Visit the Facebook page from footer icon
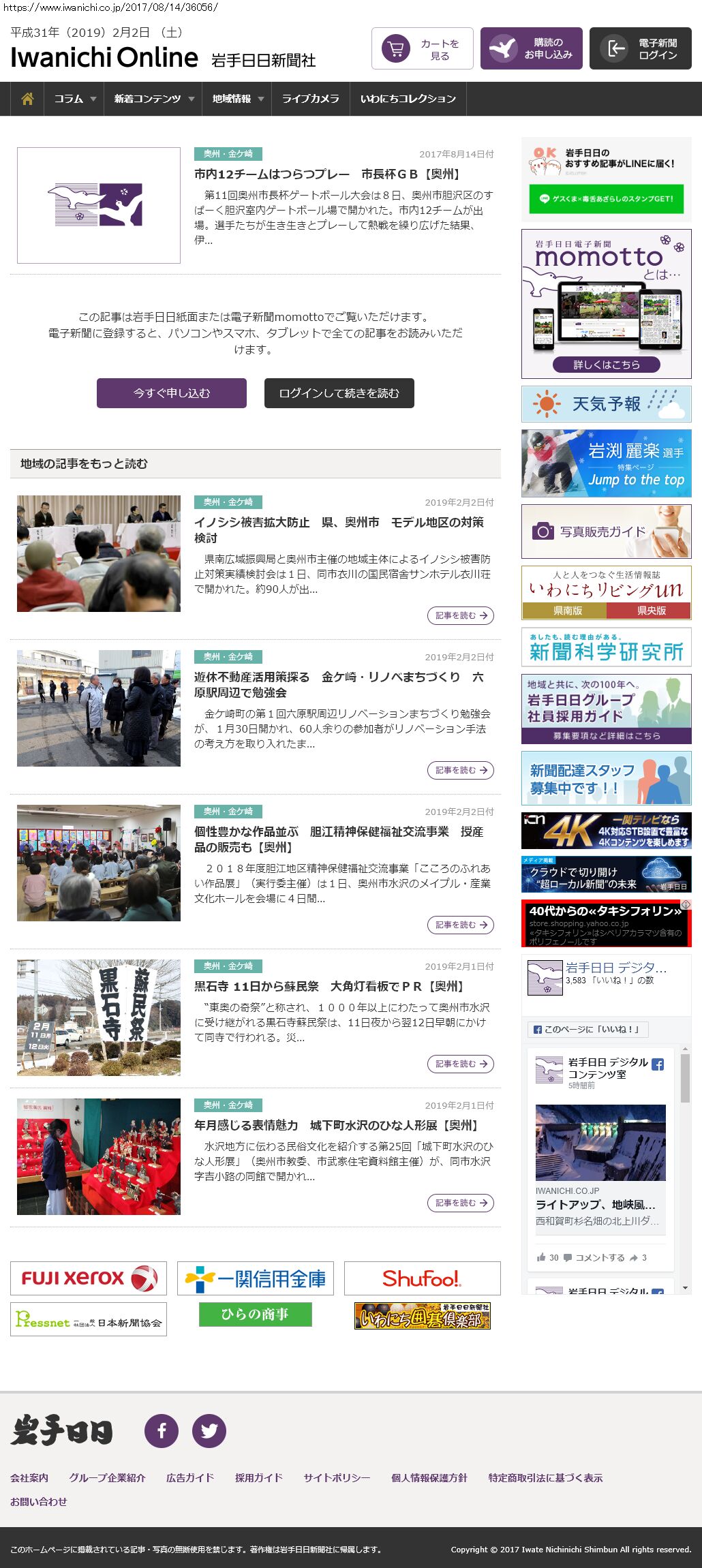This screenshot has width=702, height=1568. tap(162, 1430)
